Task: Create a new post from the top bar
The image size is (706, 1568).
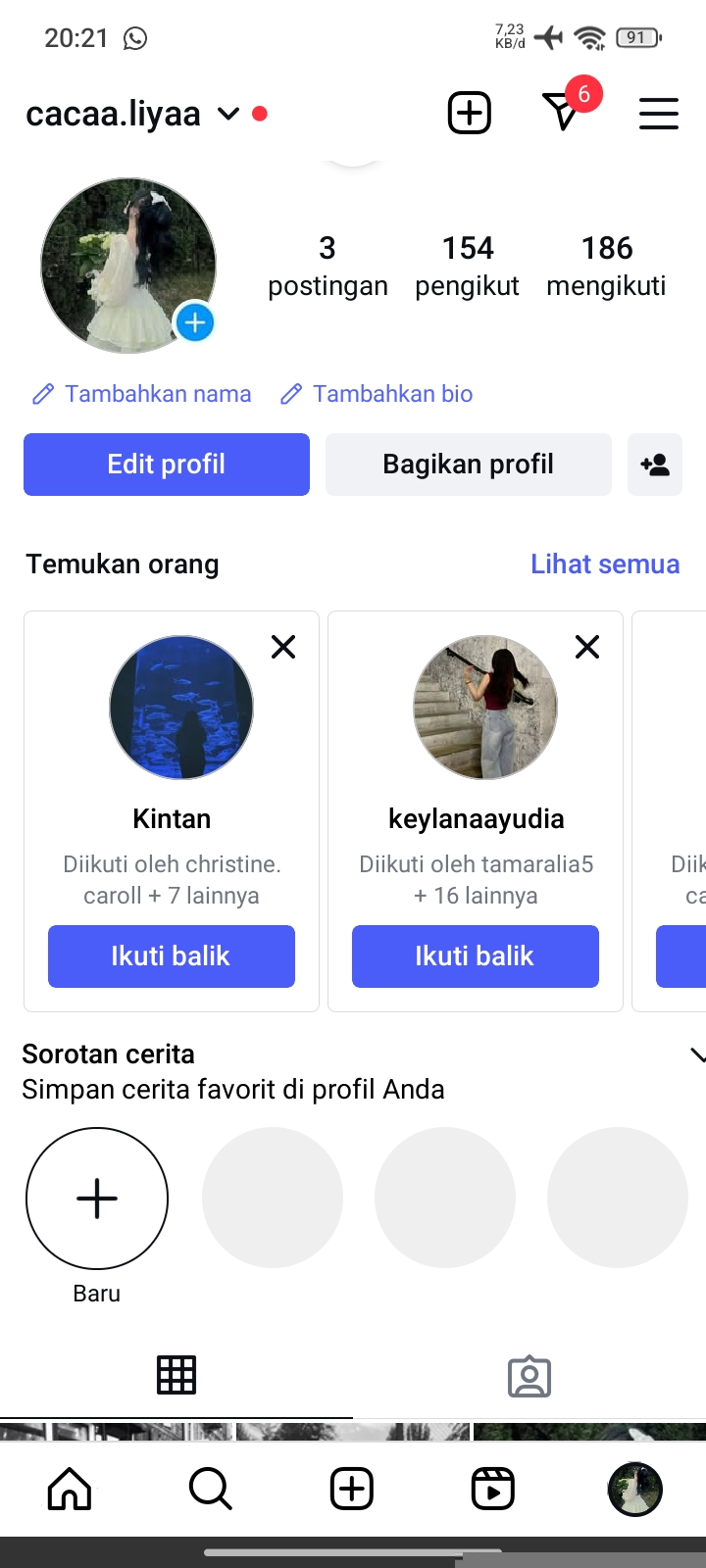Action: coord(469,113)
